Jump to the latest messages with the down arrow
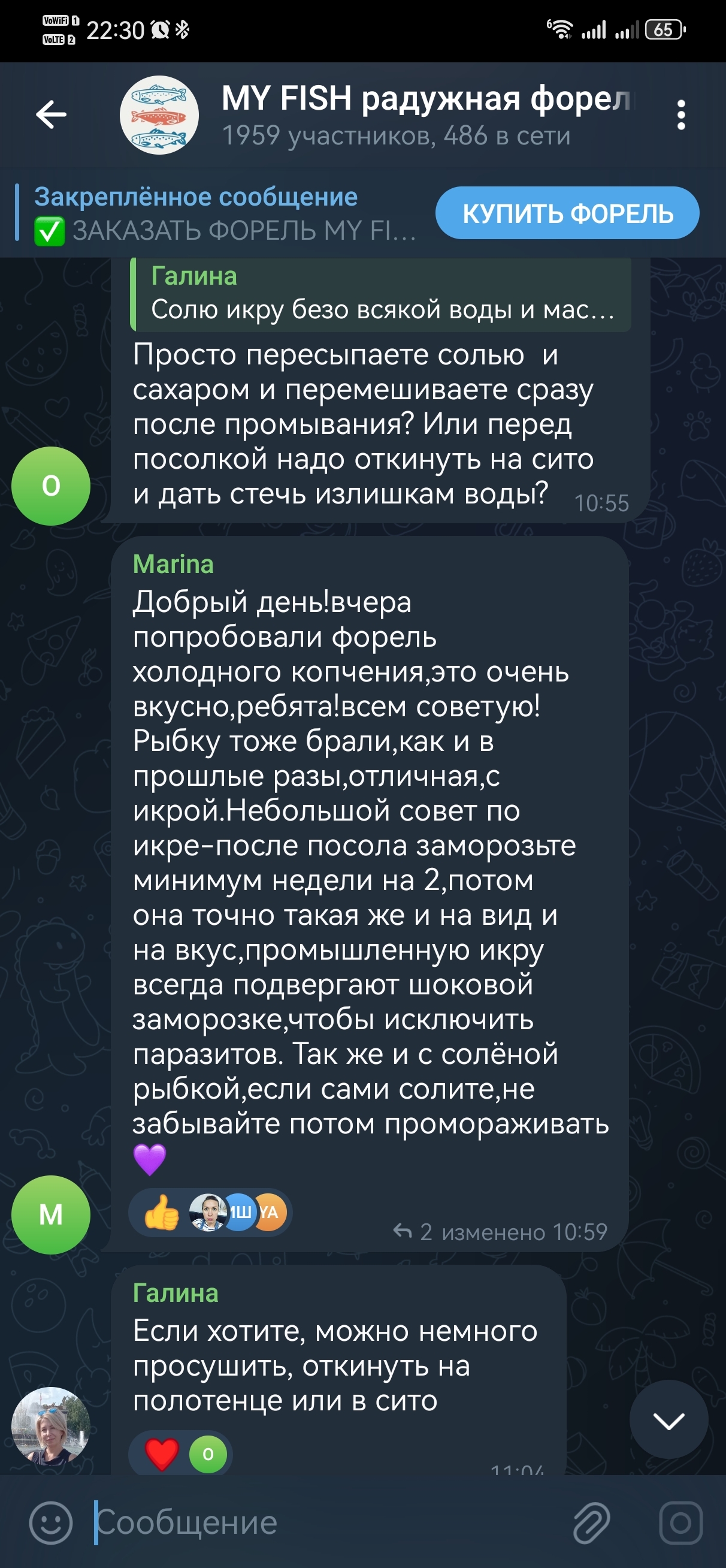726x1568 pixels. (668, 1421)
